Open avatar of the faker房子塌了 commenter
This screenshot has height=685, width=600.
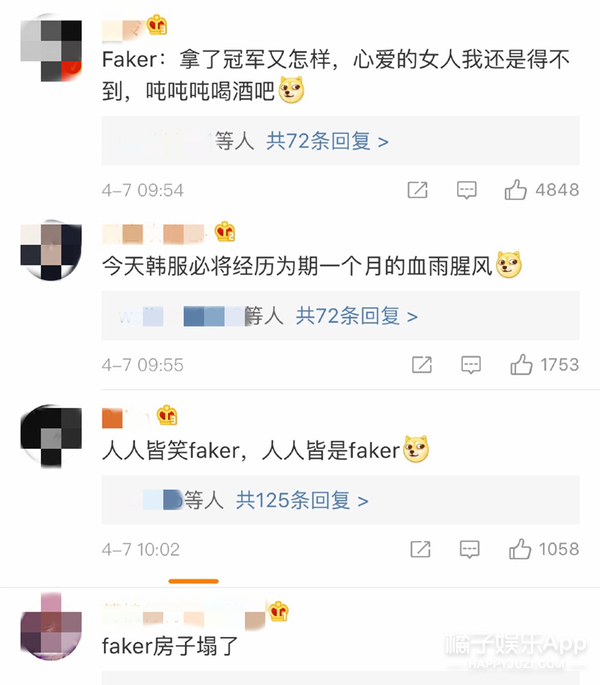tap(51, 626)
